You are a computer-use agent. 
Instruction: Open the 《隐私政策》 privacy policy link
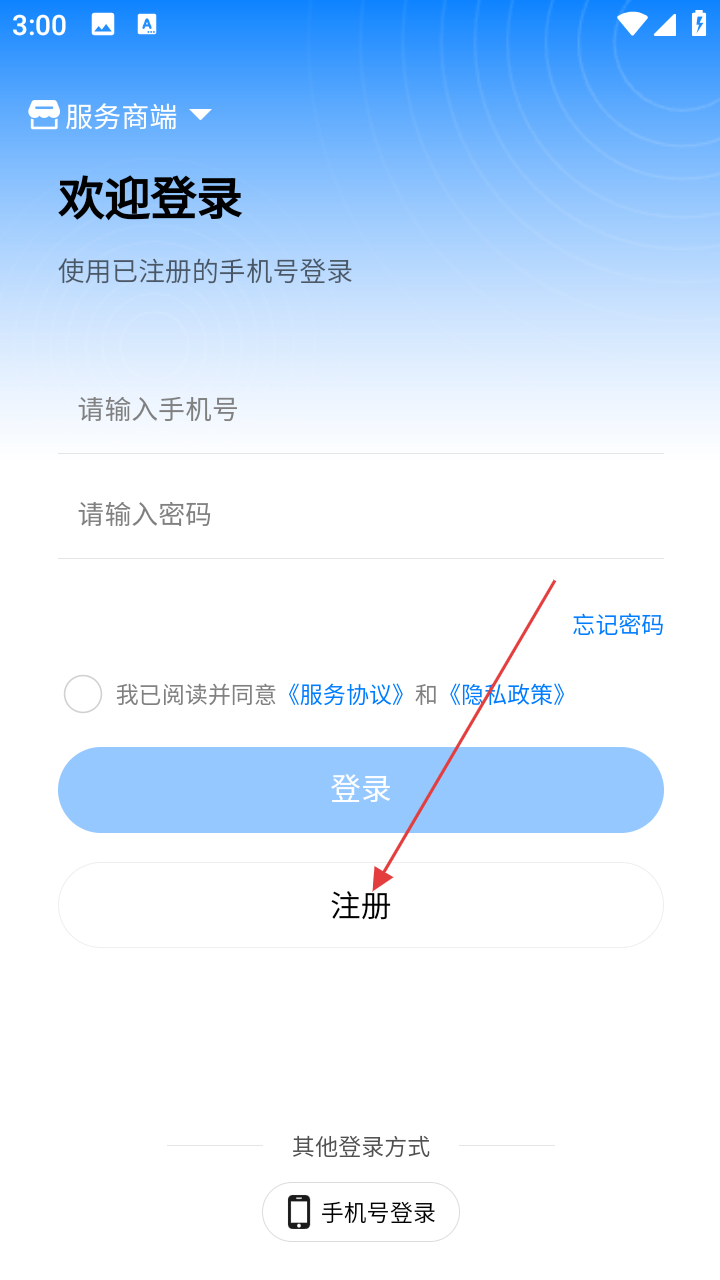(507, 694)
